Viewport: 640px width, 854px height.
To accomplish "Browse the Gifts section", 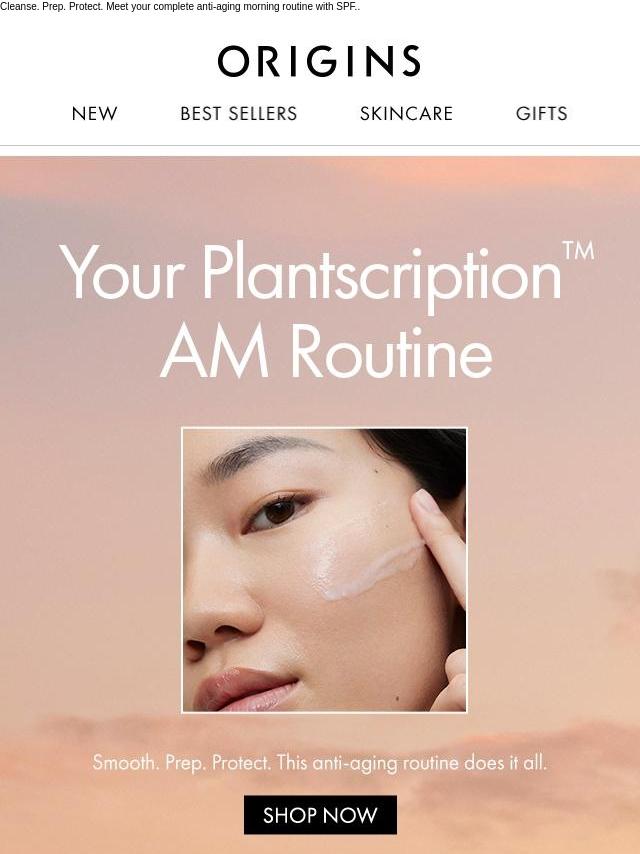I will click(541, 114).
